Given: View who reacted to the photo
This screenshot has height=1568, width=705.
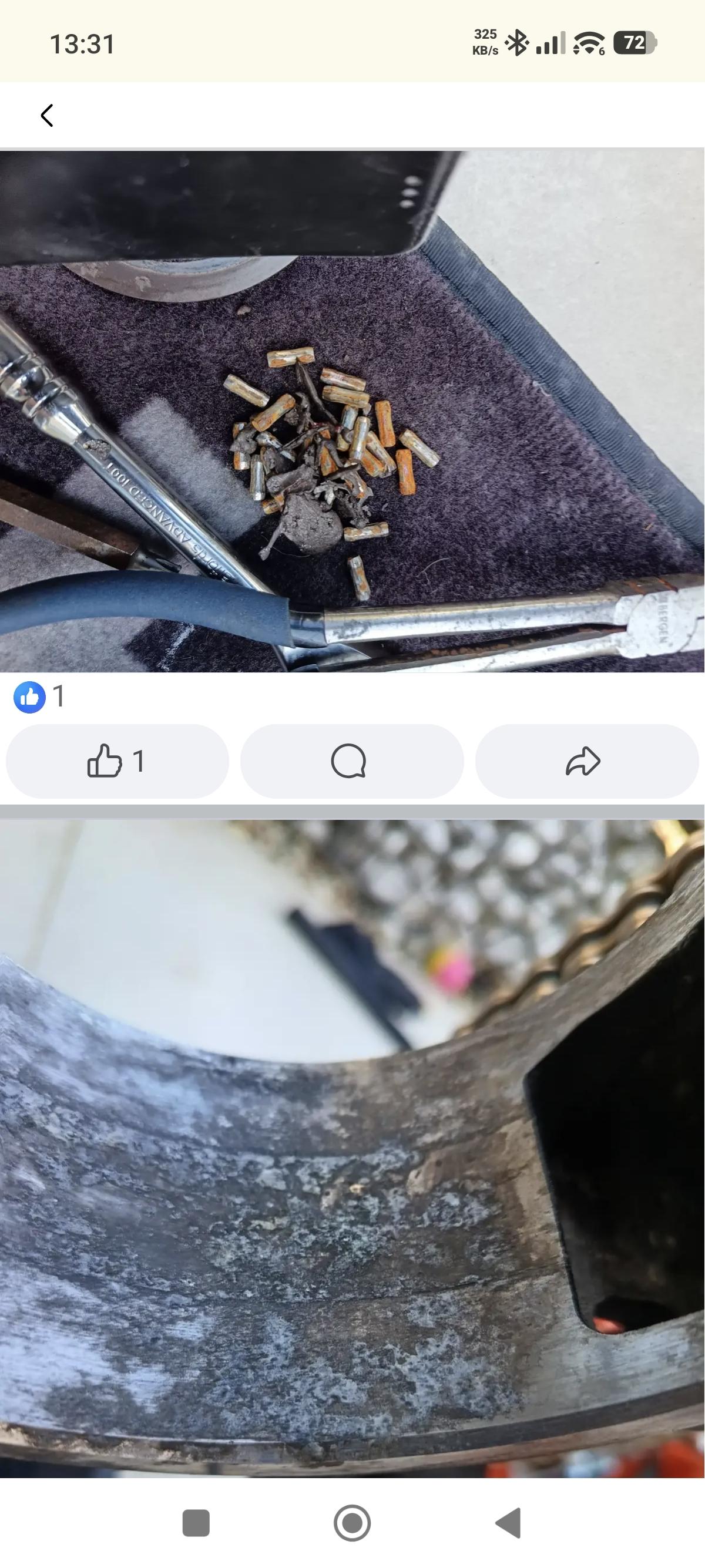Looking at the screenshot, I should click(x=40, y=696).
